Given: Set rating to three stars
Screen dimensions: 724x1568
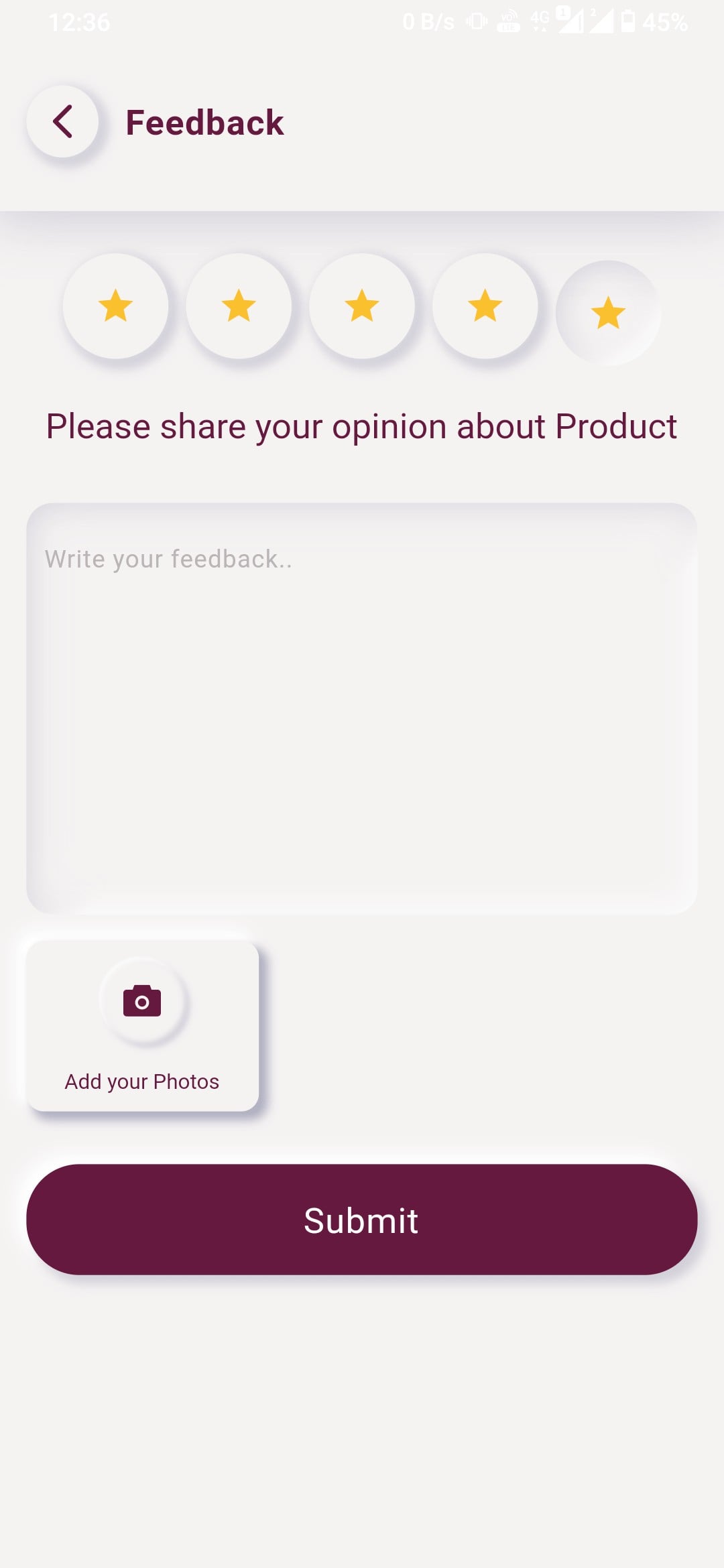Looking at the screenshot, I should 362,306.
